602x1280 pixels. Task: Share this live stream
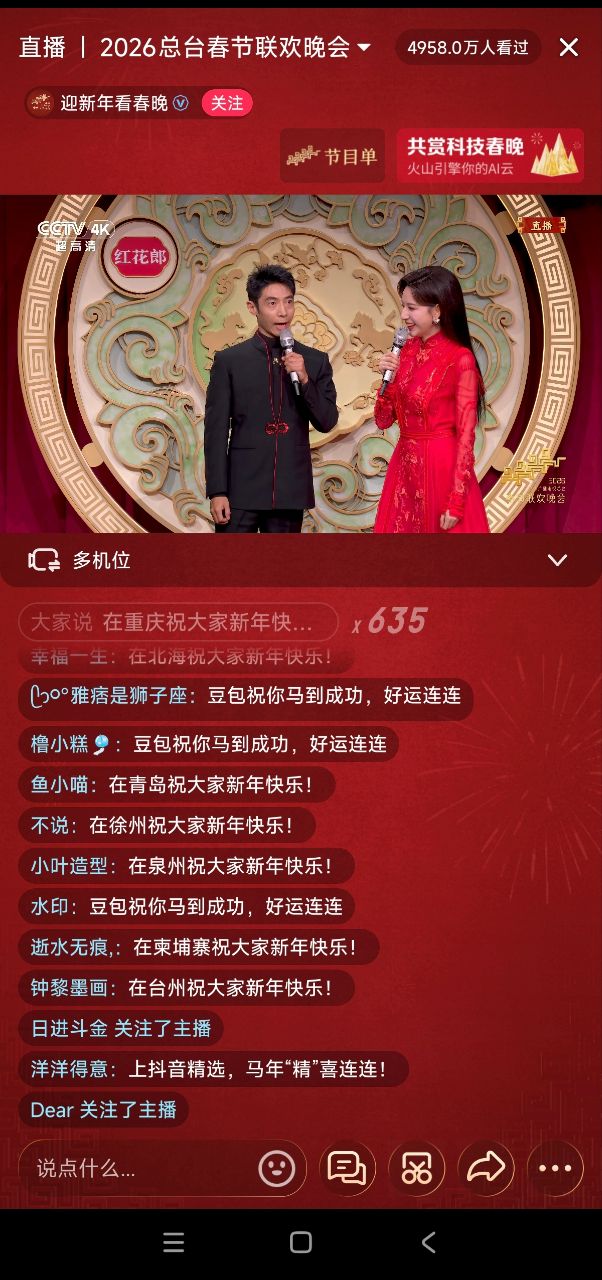click(486, 1168)
